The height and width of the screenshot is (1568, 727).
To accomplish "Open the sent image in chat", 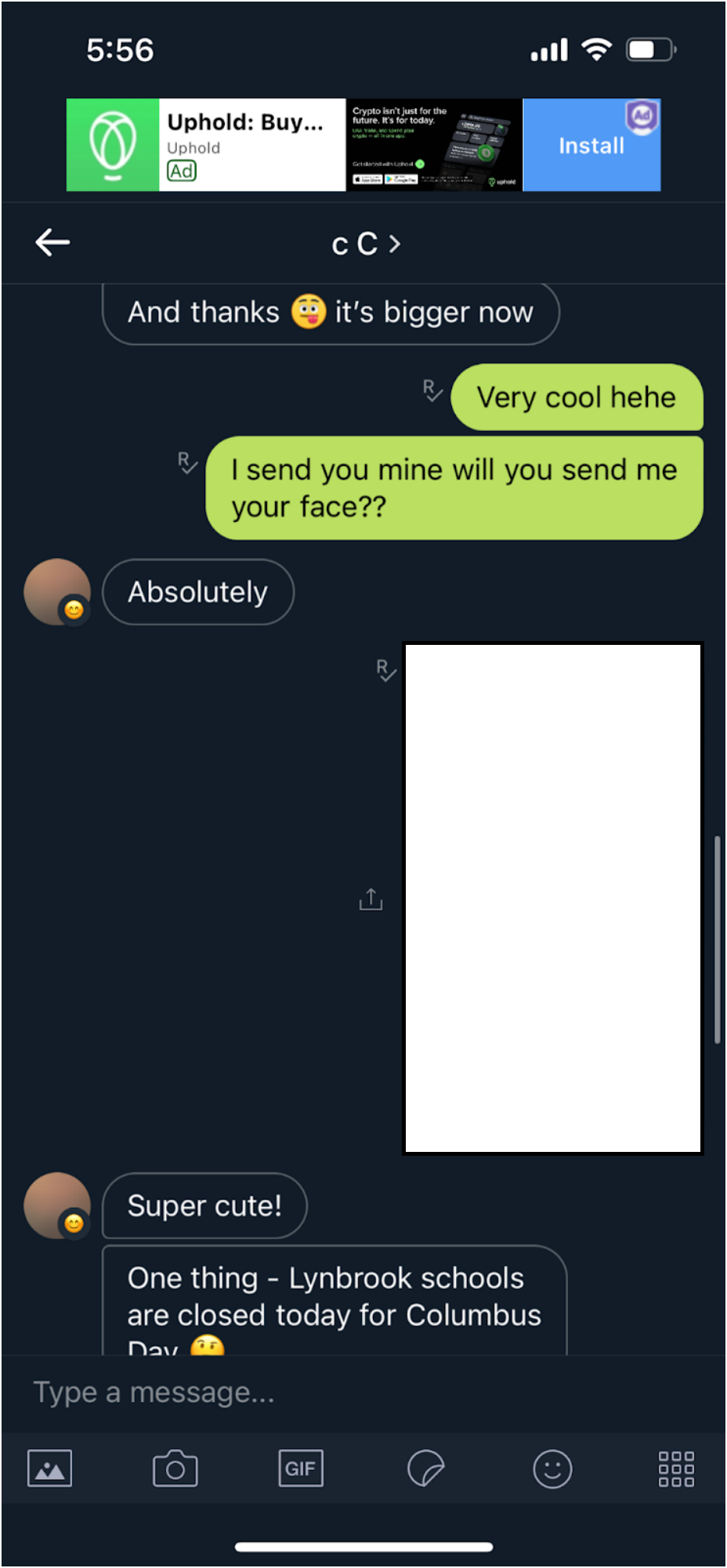I will click(x=552, y=898).
